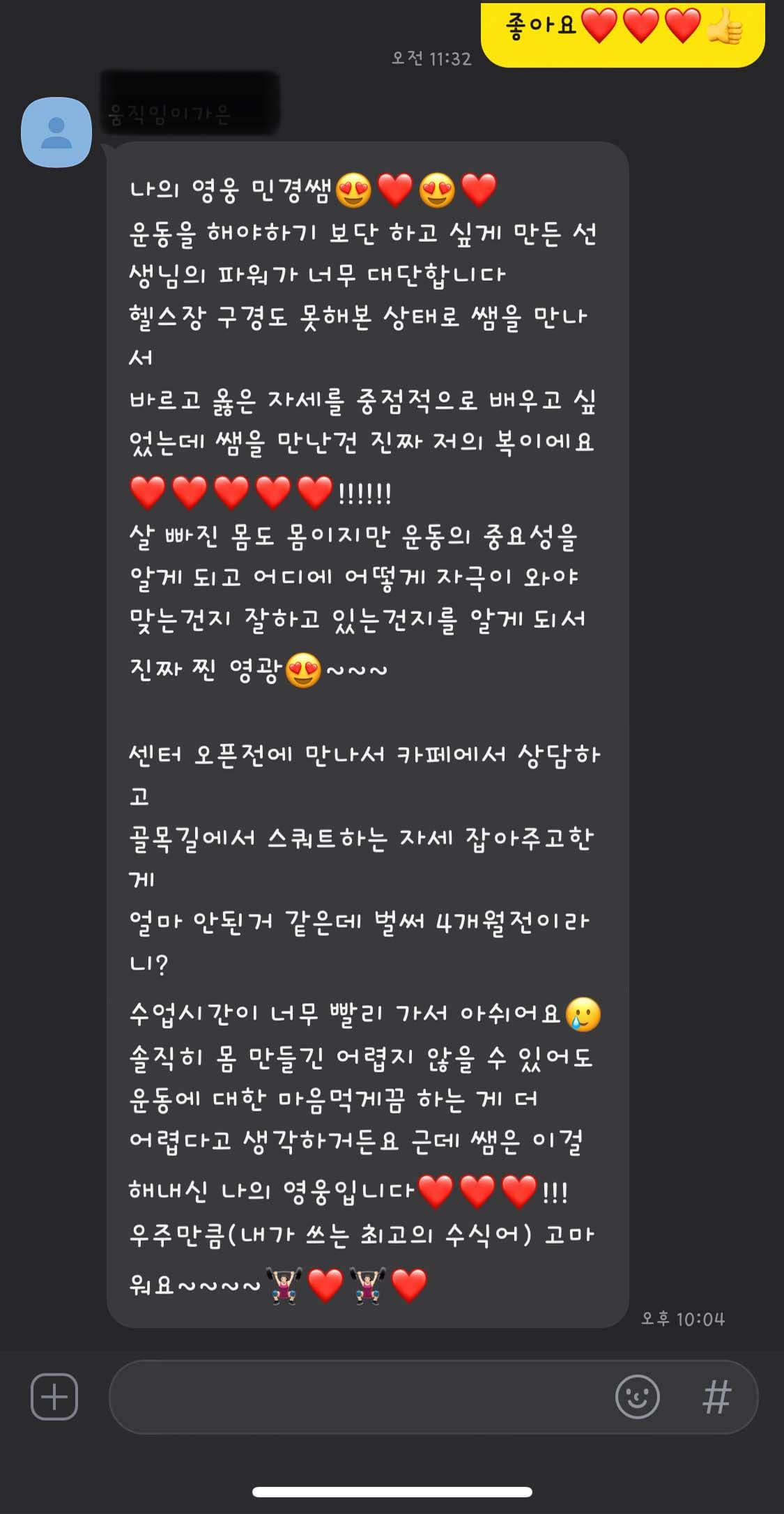Open the plus attachment menu

click(x=54, y=1397)
